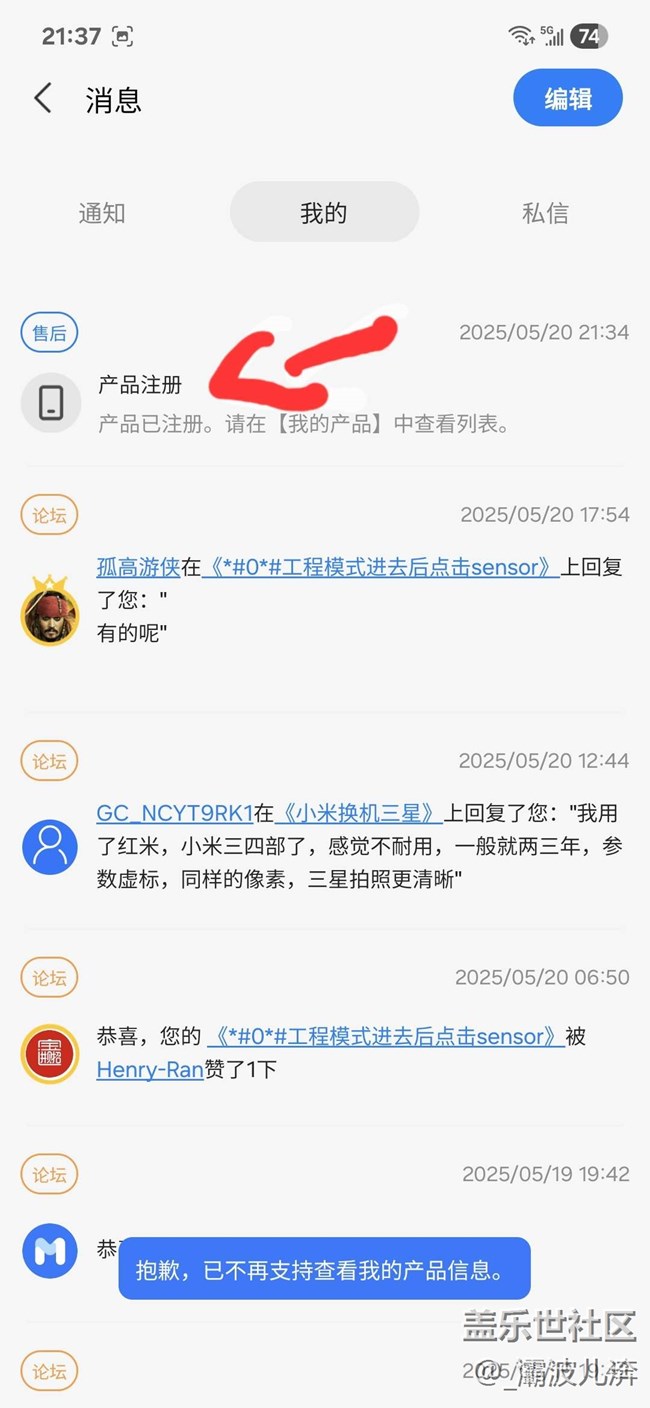Open GC_NCYT9RK1's profile link

click(x=174, y=814)
